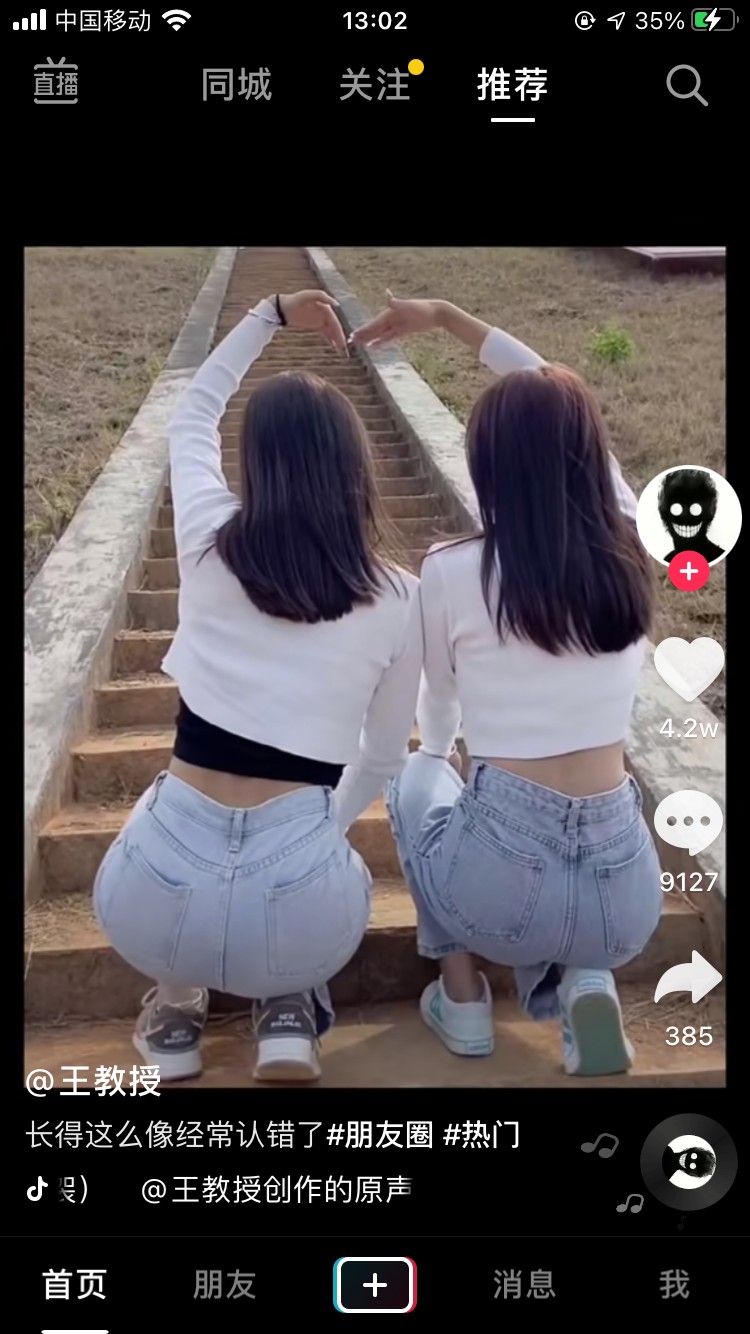750x1334 pixels.
Task: Like this video with the heart
Action: point(689,670)
